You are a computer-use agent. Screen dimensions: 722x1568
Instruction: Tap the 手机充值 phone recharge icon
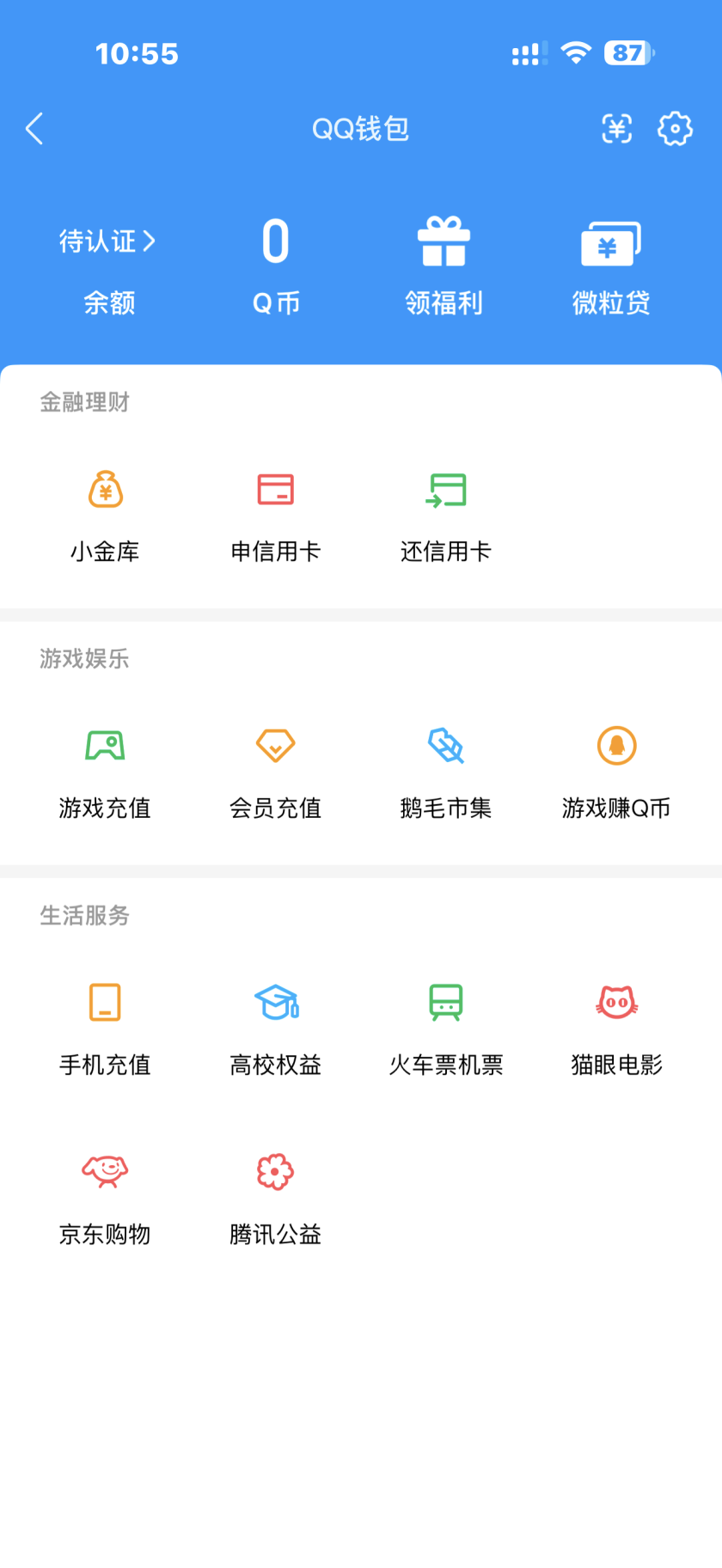pyautogui.click(x=105, y=1024)
